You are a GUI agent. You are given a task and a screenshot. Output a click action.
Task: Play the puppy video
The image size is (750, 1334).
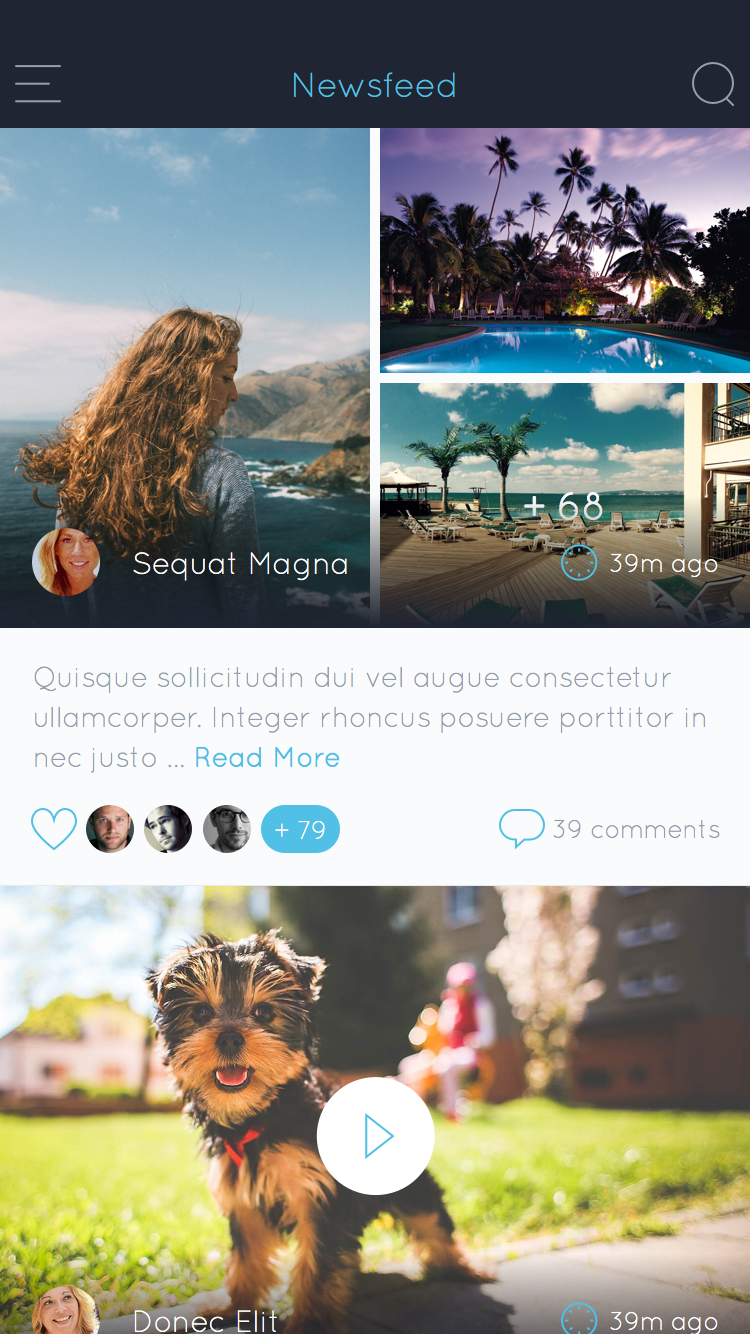375,1136
